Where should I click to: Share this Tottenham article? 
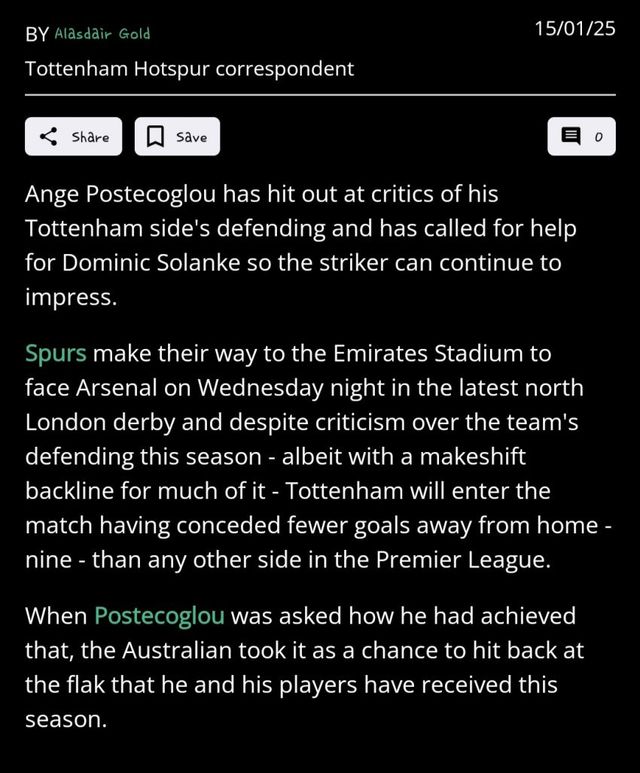click(74, 137)
